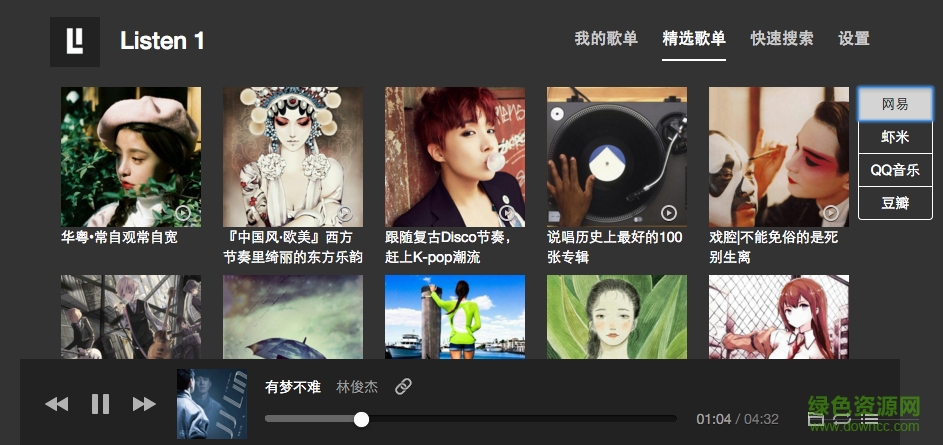Image resolution: width=943 pixels, height=445 pixels.
Task: Open the link icon next to 林俊杰
Action: 403,387
